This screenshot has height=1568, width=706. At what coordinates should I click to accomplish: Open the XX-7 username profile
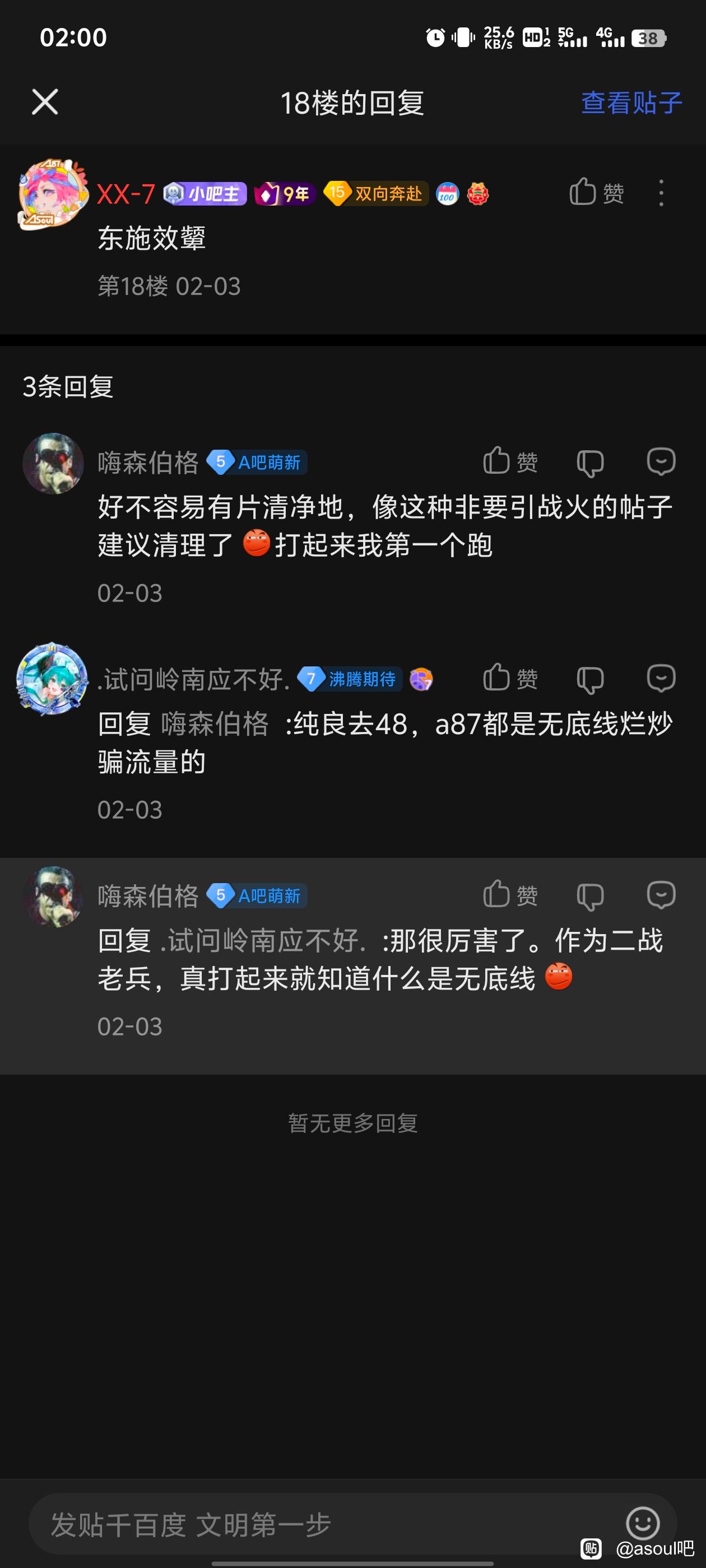[126, 194]
